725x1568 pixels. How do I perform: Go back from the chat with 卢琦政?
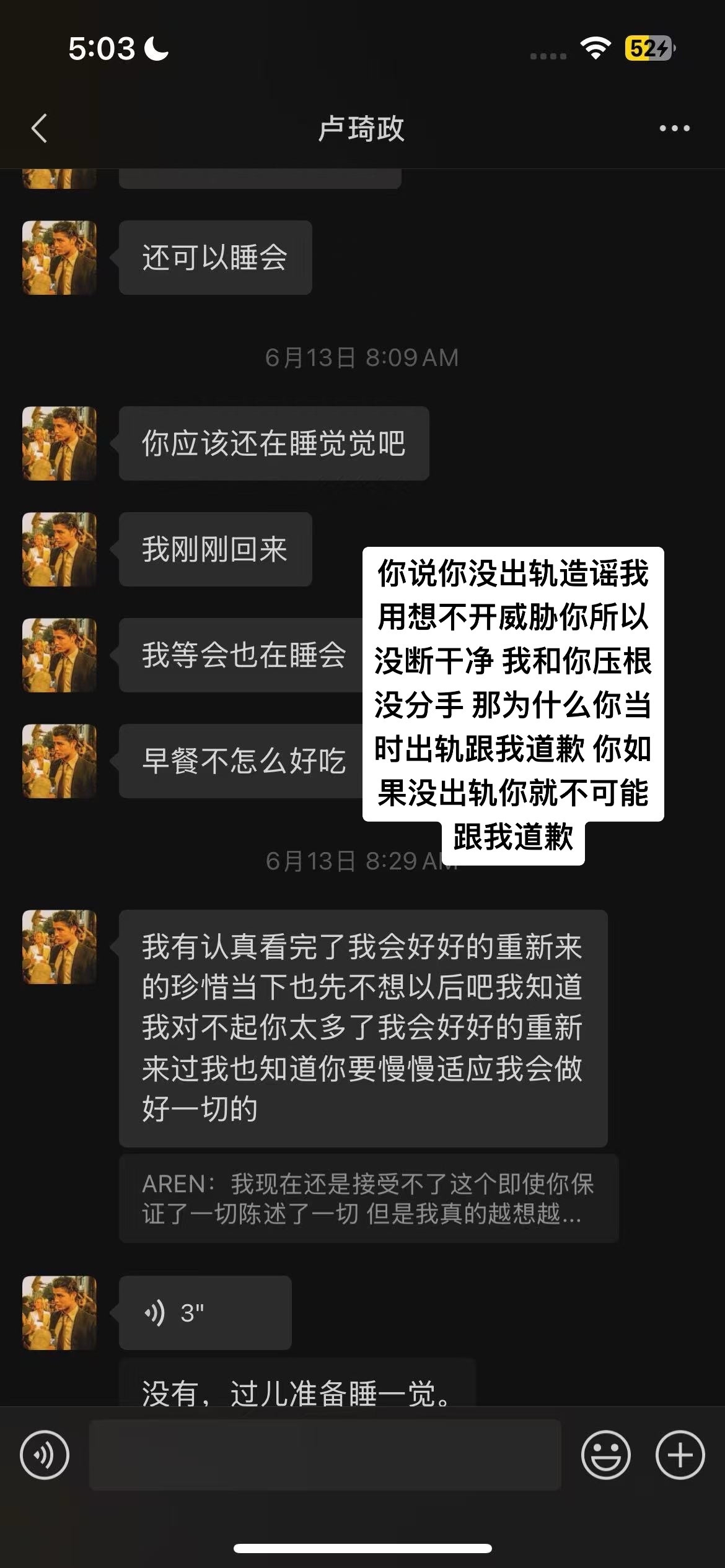point(40,129)
